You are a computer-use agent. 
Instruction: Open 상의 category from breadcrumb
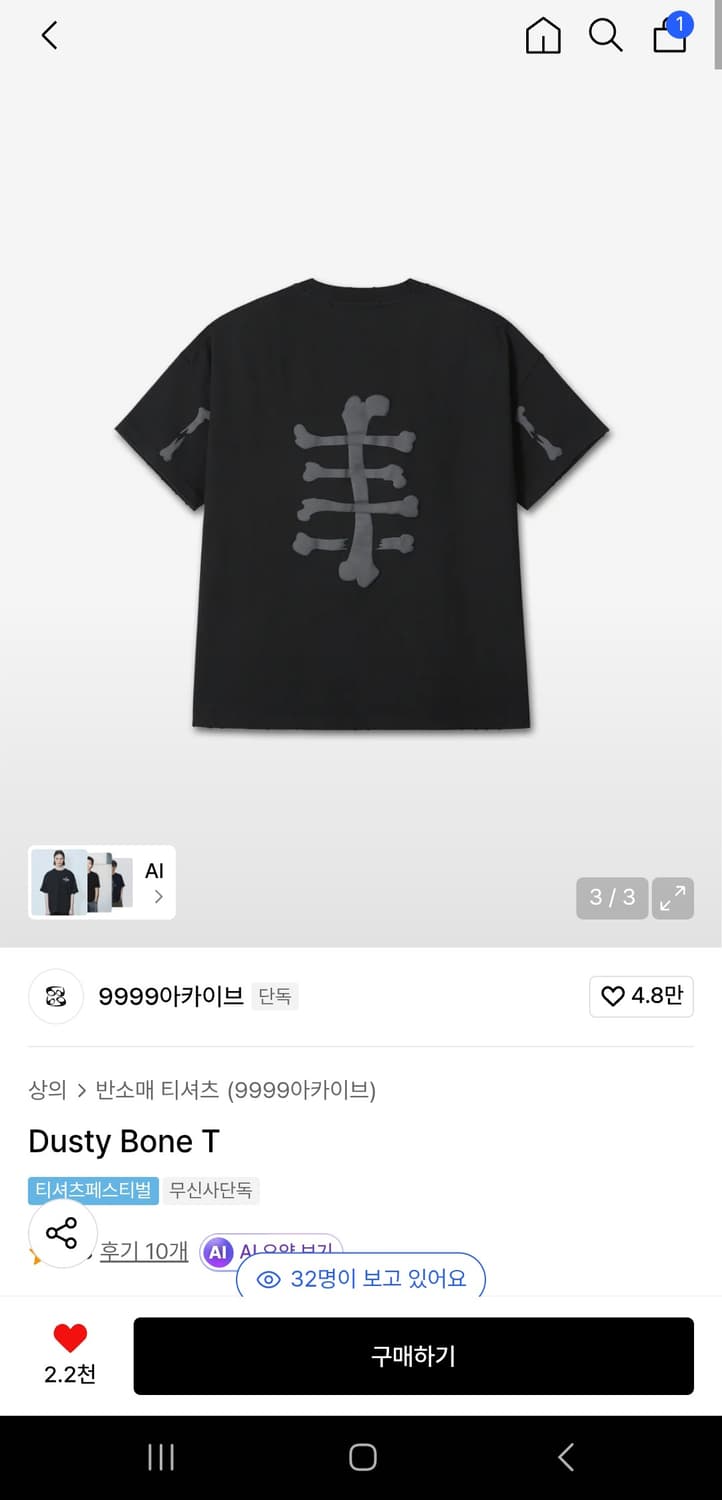pyautogui.click(x=45, y=1089)
